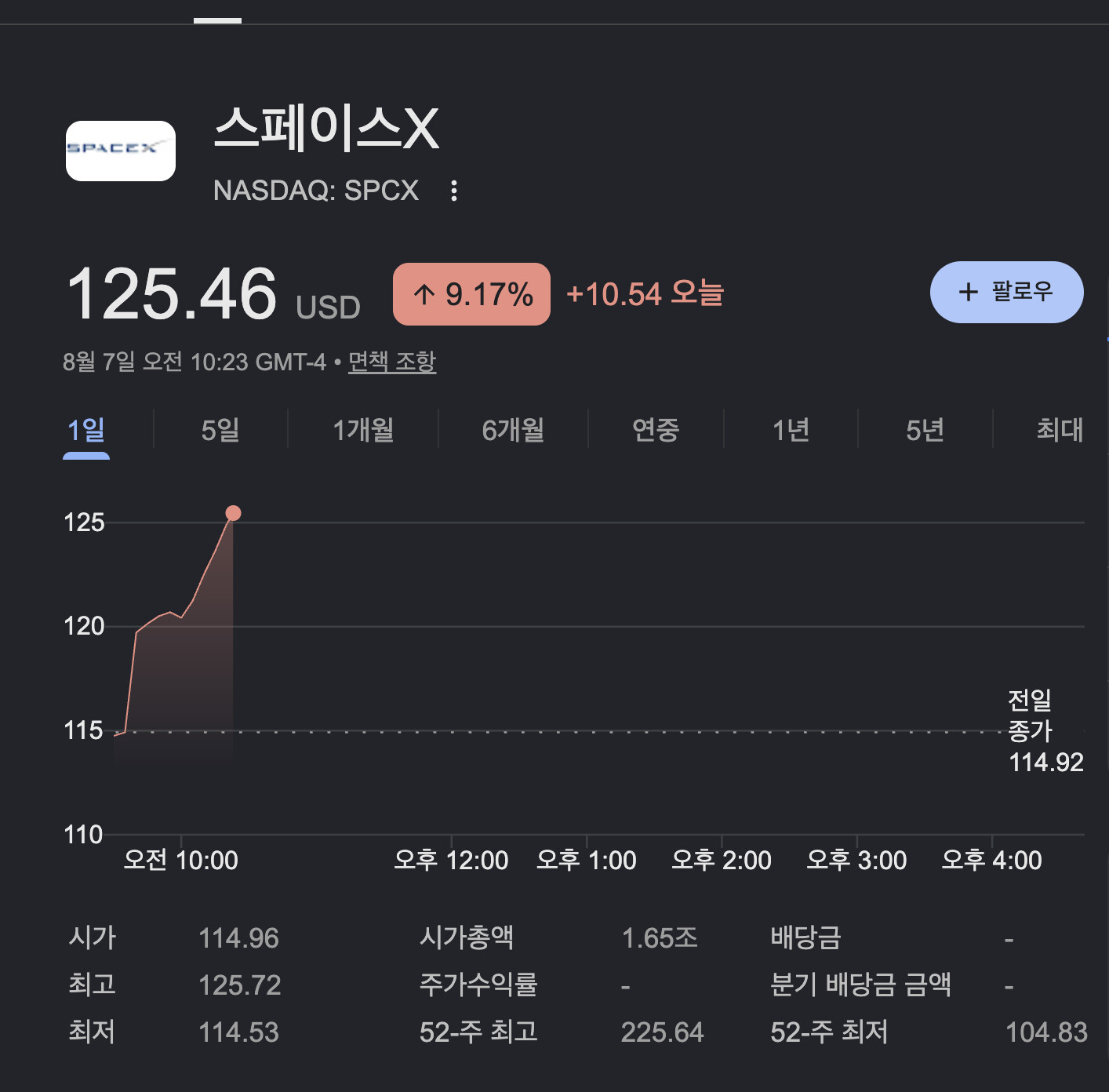This screenshot has width=1109, height=1092.
Task: Tap the 팔로우 follow button
Action: pyautogui.click(x=1006, y=292)
